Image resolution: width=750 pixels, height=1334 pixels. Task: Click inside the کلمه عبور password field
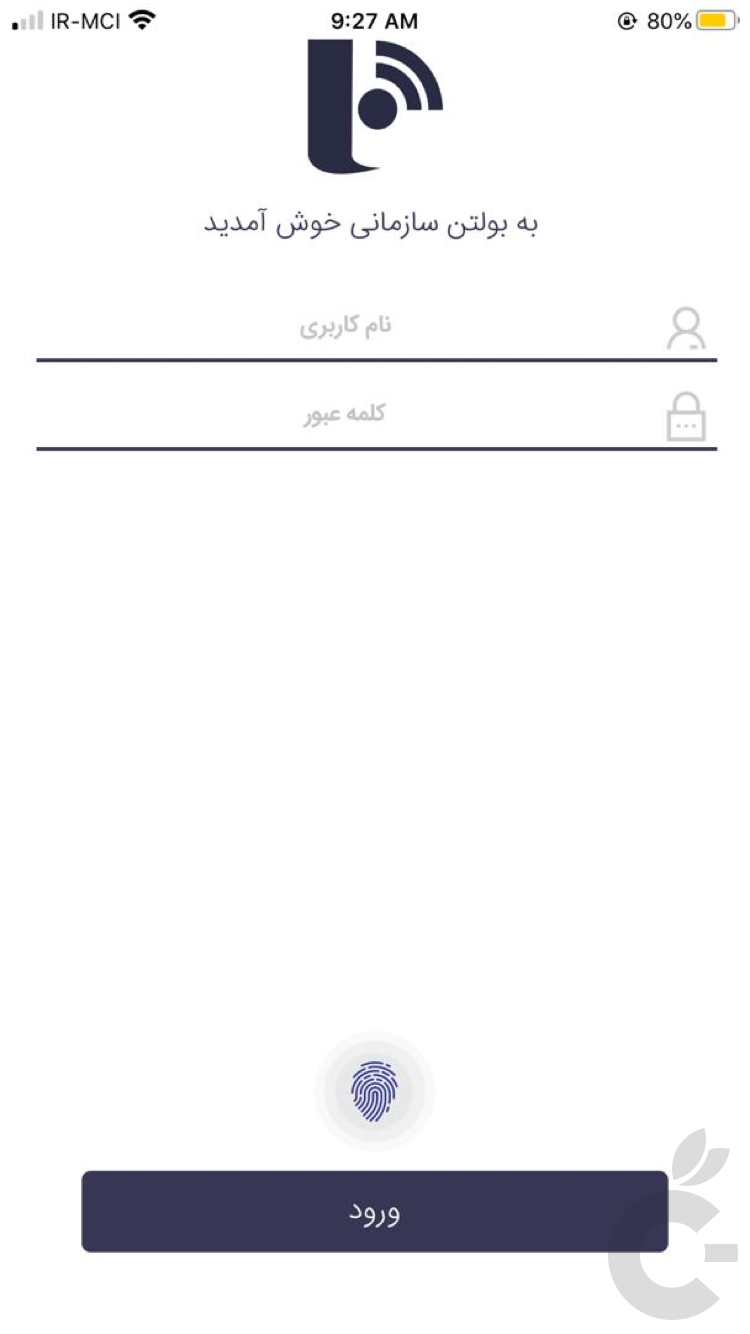coord(375,415)
